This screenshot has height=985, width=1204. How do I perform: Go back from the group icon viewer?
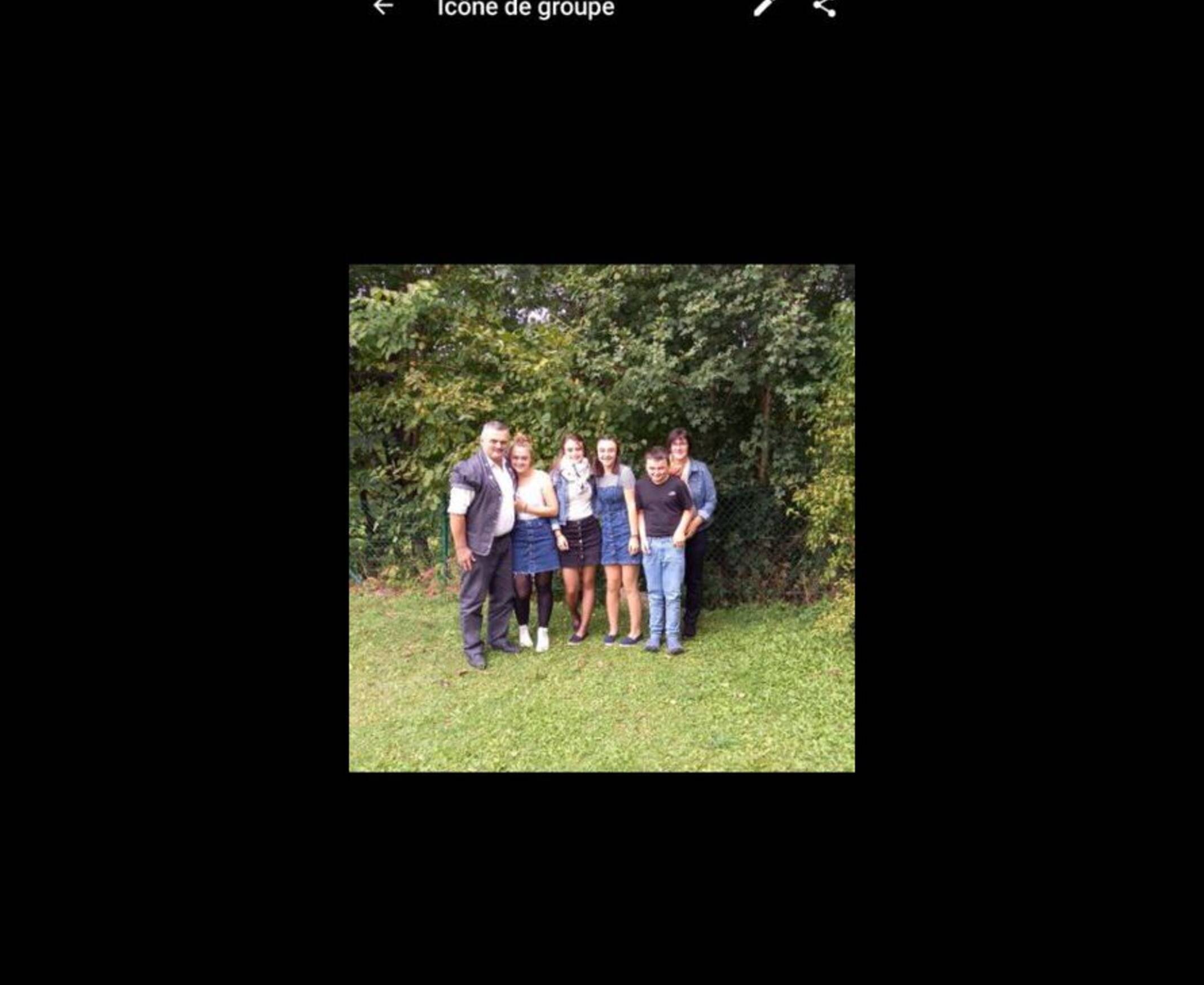pos(384,7)
